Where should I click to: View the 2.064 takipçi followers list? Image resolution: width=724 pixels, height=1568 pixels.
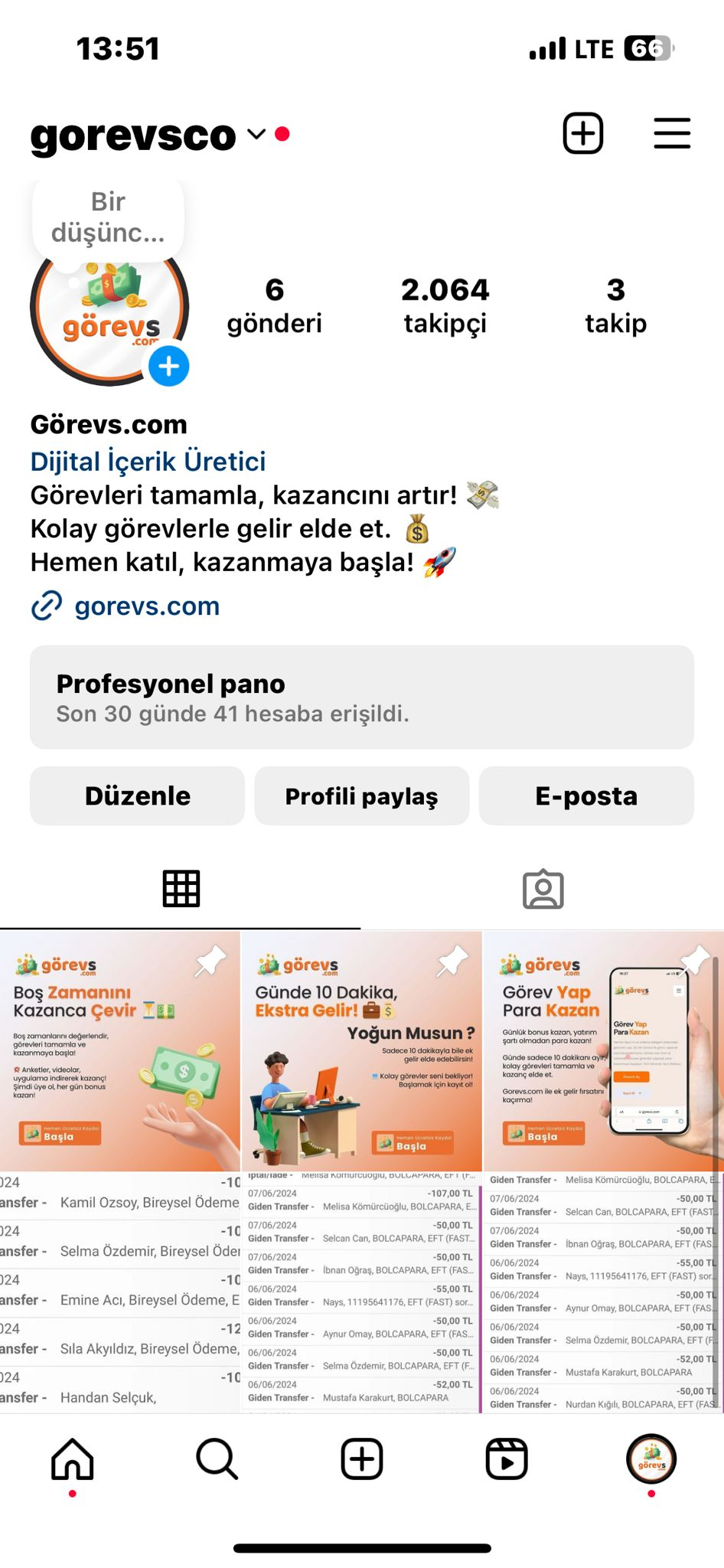click(x=445, y=306)
